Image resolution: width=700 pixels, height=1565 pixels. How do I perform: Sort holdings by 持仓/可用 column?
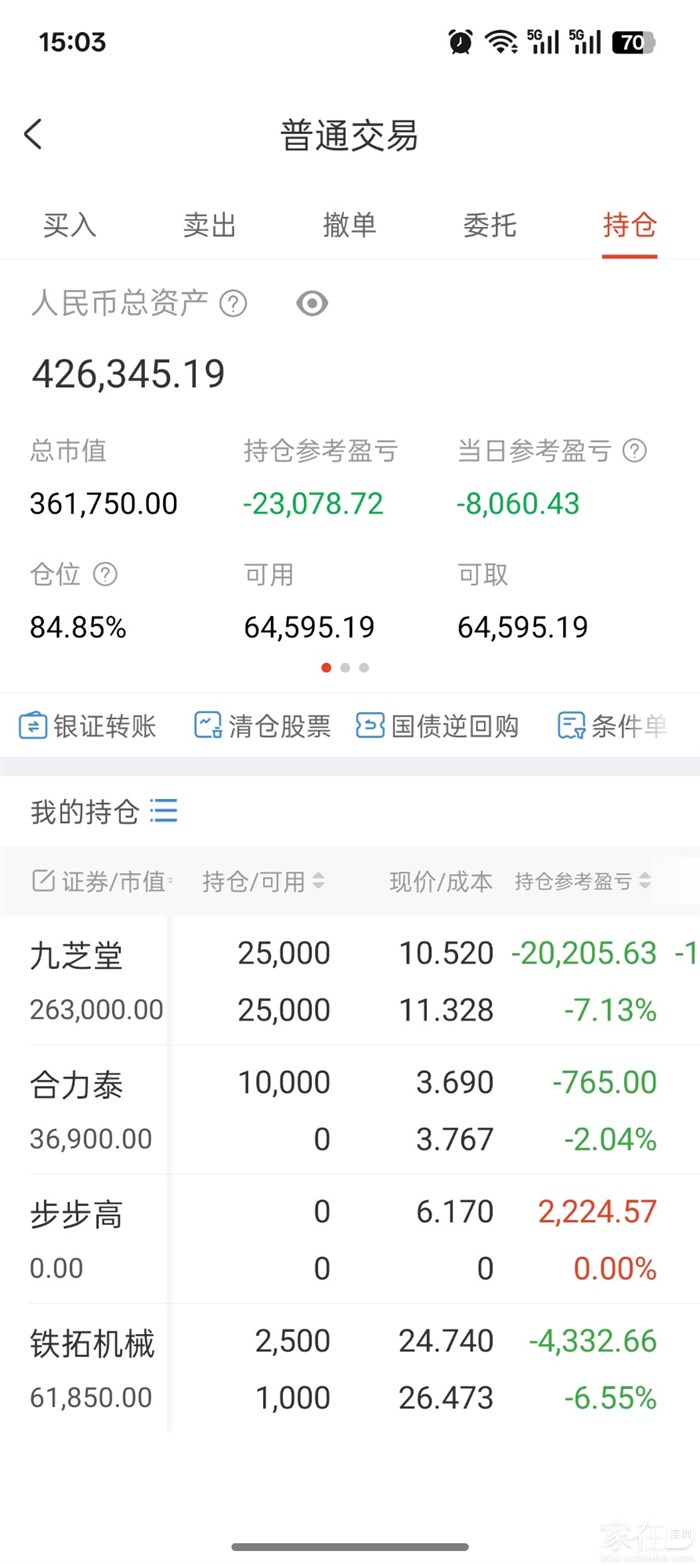264,881
